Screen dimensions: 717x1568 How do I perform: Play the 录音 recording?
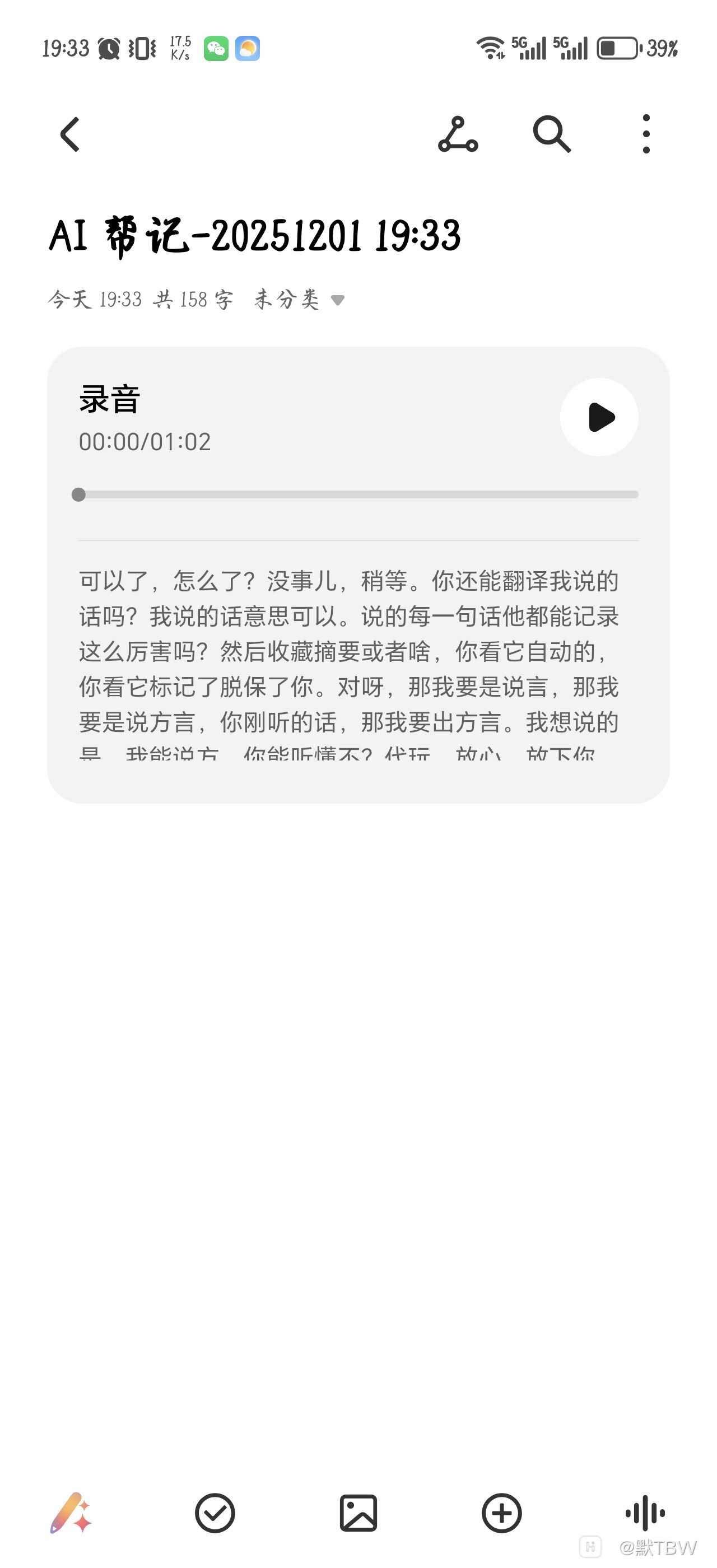click(599, 418)
